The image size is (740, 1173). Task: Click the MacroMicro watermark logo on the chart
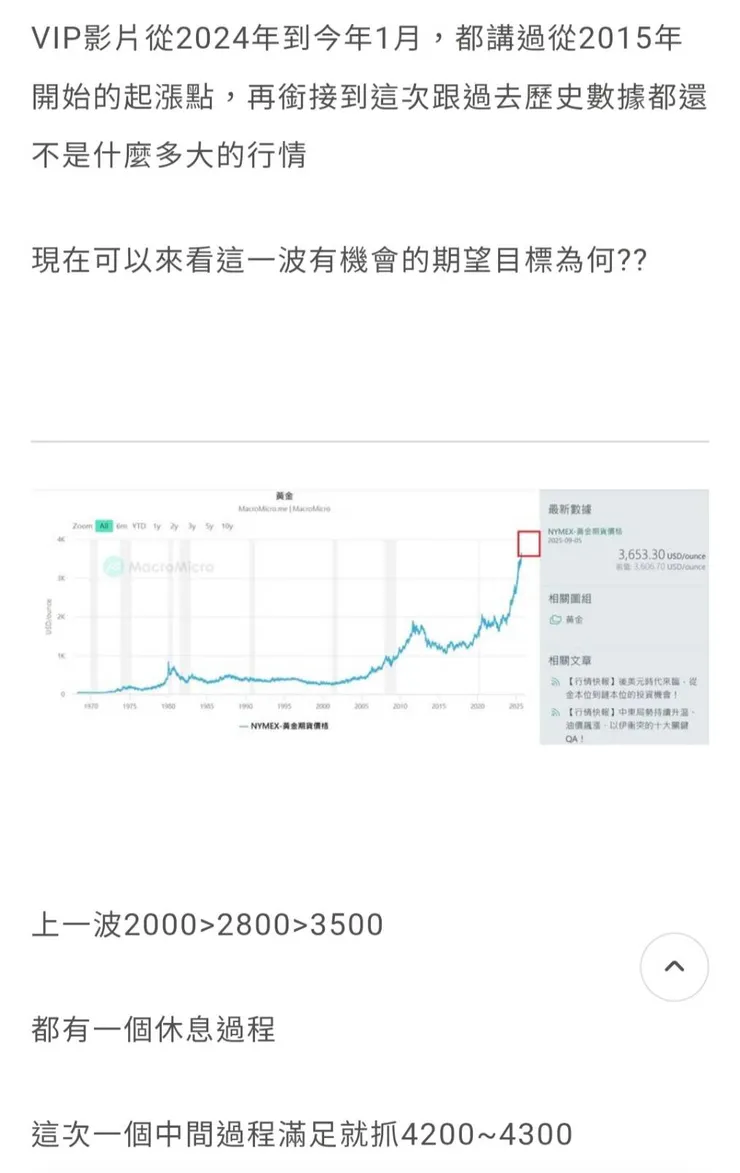113,568
